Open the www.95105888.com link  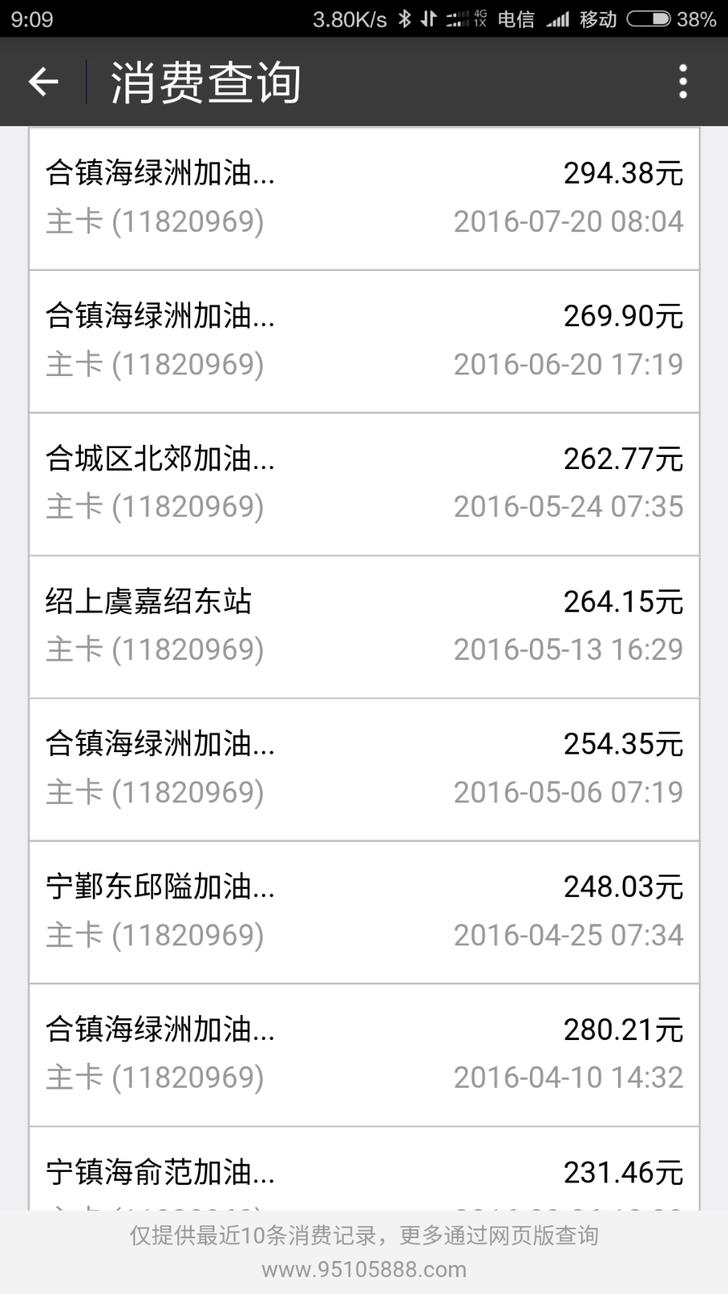click(x=364, y=1271)
